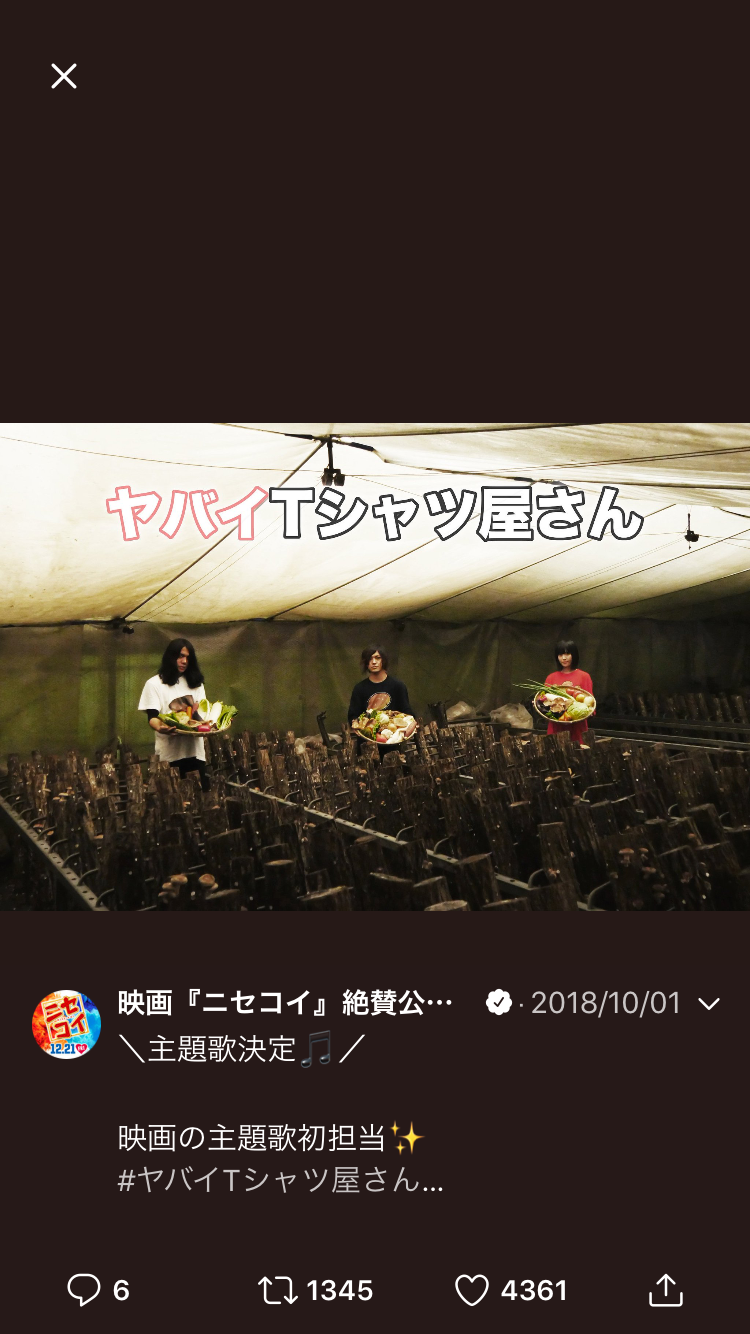Reply to the ニセコイ tweet
750x1334 pixels.
tap(98, 1291)
